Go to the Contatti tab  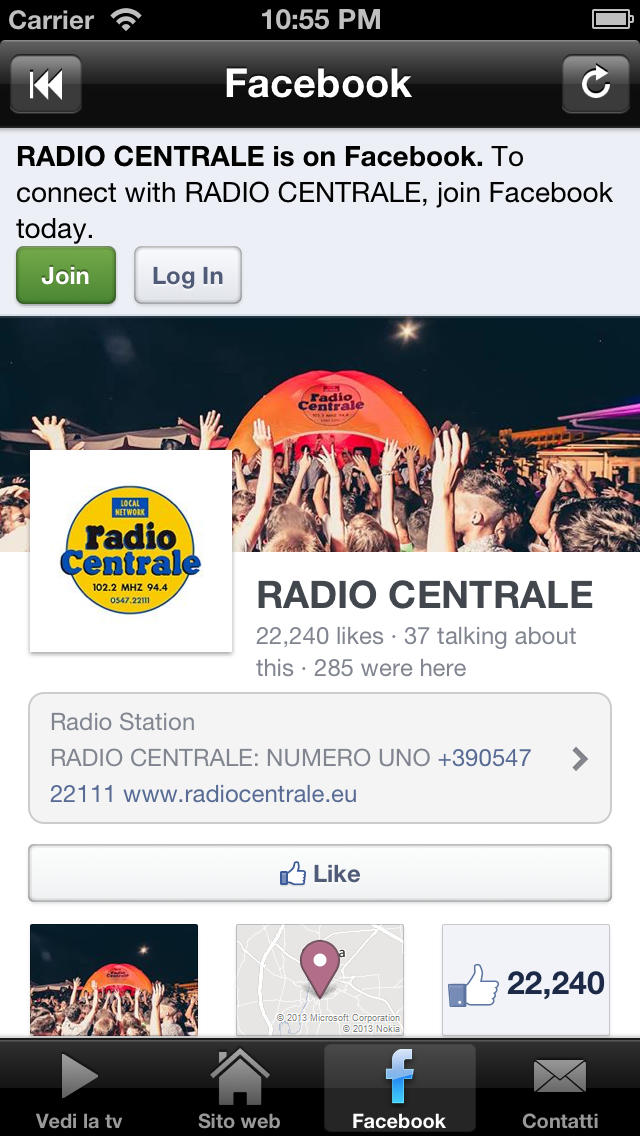[x=560, y=1088]
